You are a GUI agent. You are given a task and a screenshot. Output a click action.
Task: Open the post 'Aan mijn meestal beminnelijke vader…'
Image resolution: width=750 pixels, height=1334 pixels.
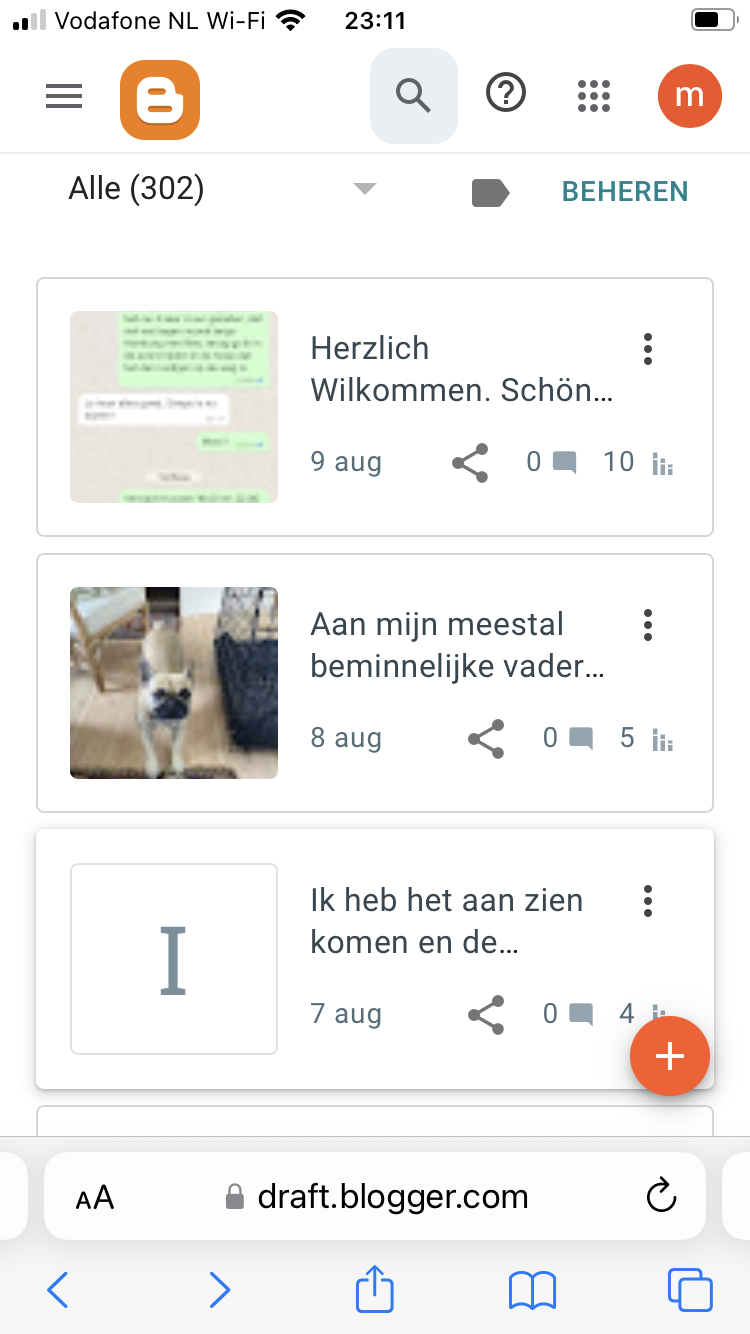(x=457, y=645)
